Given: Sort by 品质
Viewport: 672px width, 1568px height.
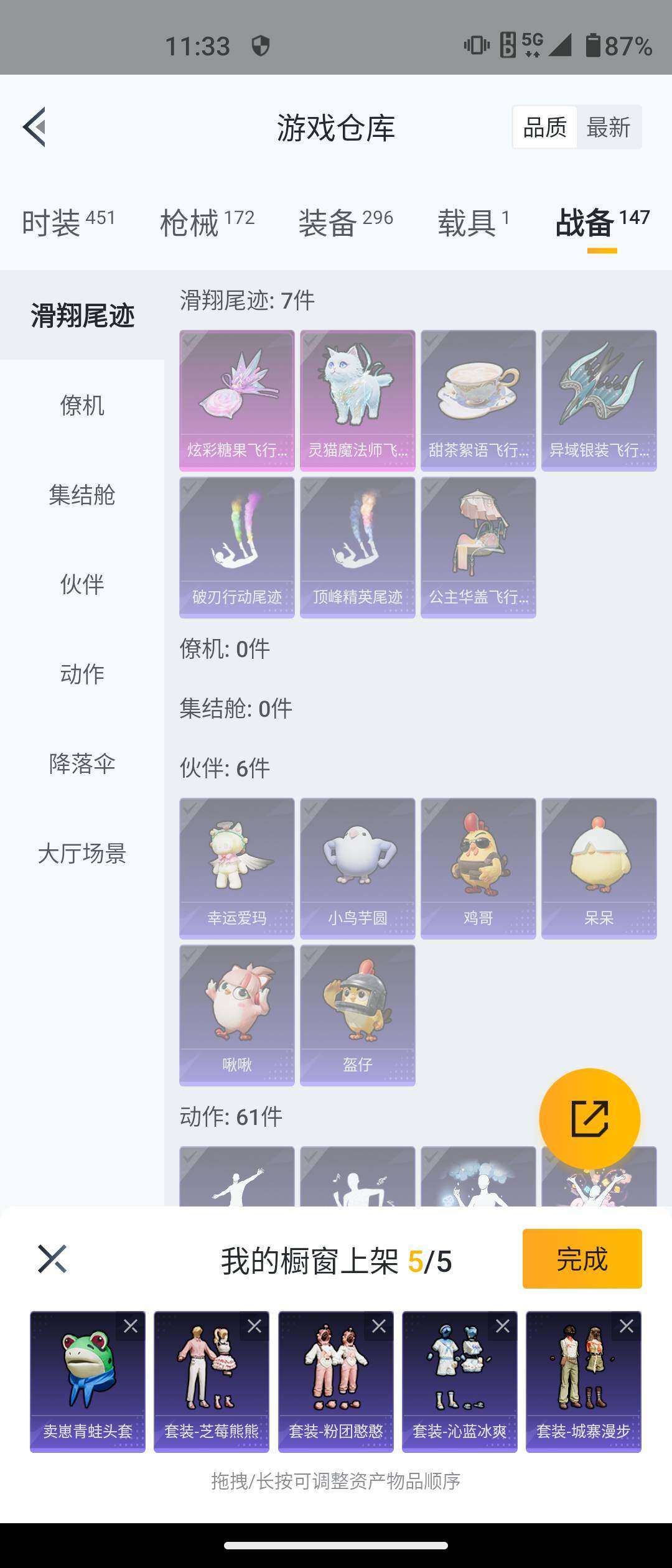Looking at the screenshot, I should tap(545, 128).
